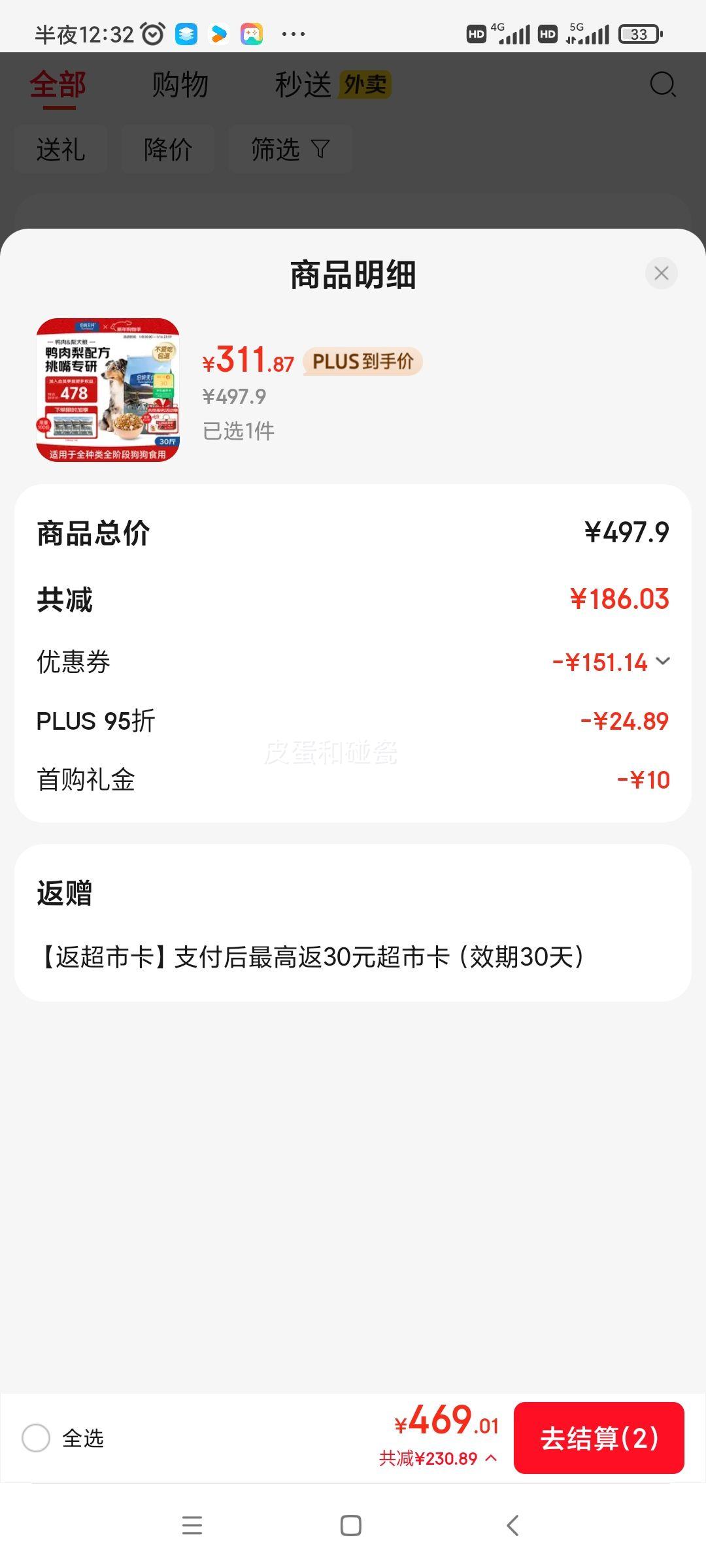Switch to the 秒送 tab
This screenshot has width=706, height=1568.
point(303,85)
